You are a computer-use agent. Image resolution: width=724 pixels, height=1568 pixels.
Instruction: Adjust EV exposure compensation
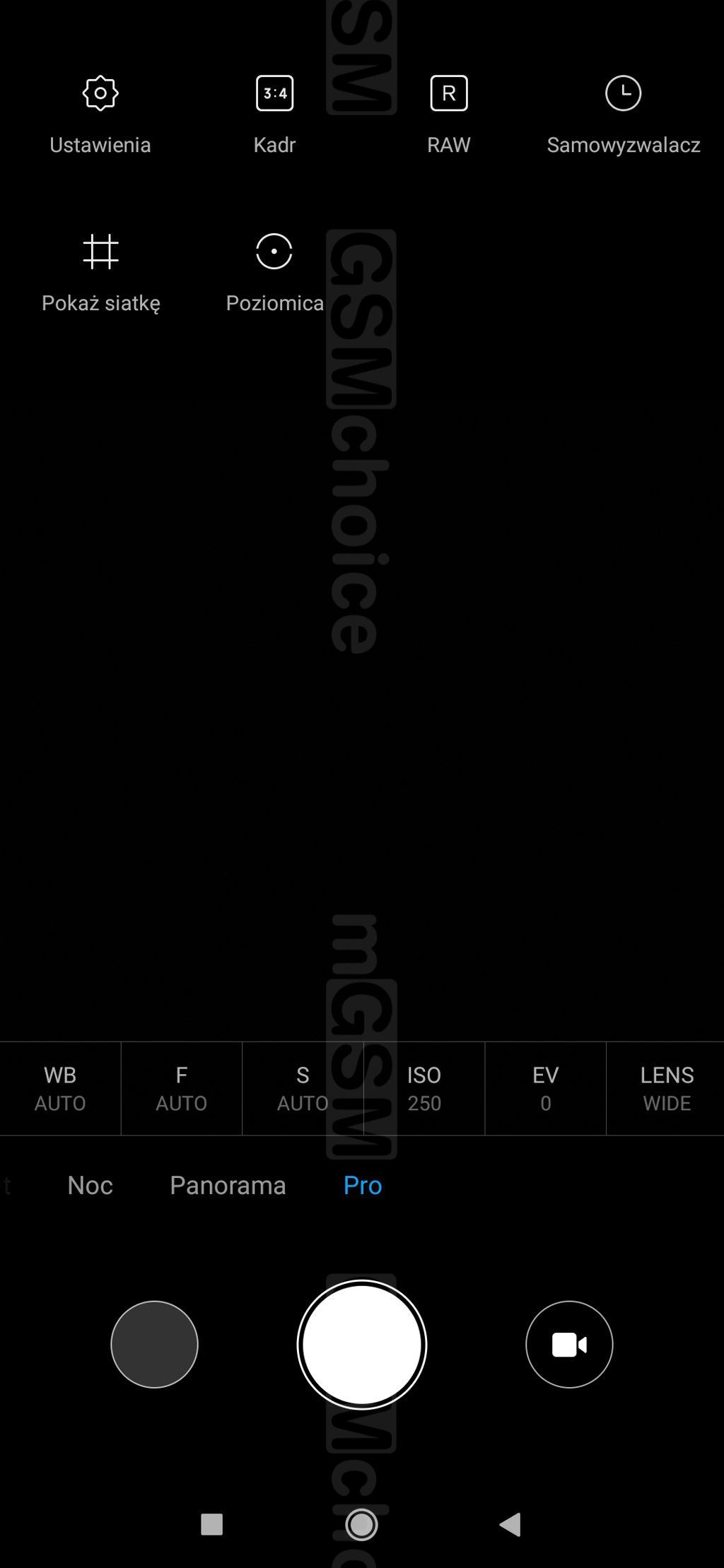545,1088
